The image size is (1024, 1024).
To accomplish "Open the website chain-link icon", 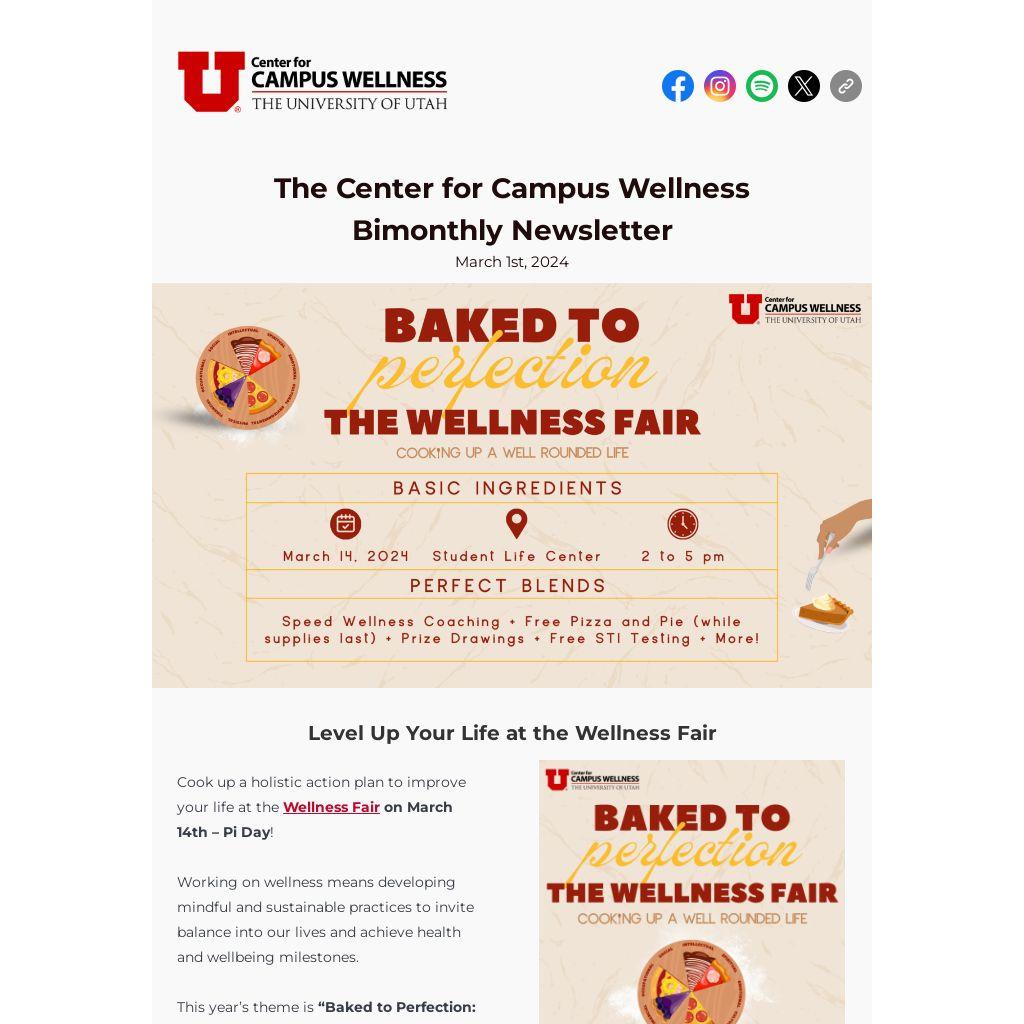I will (x=846, y=86).
